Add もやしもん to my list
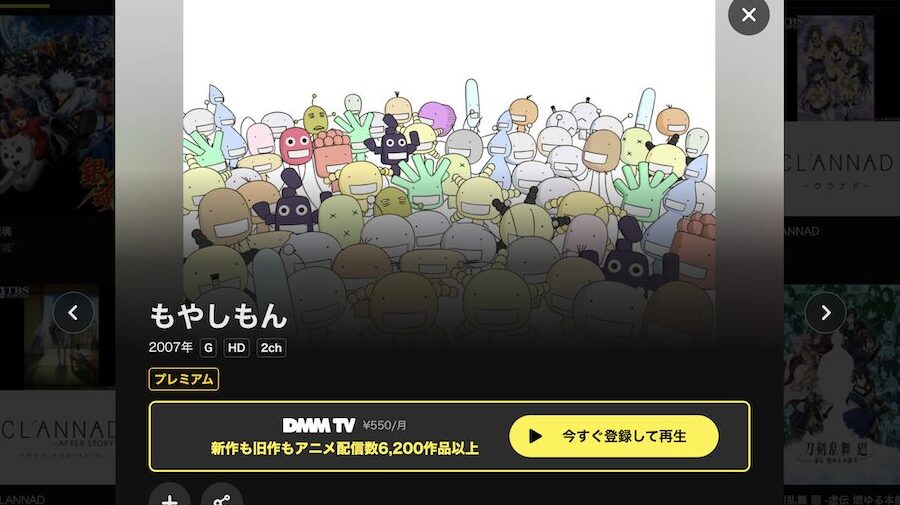The height and width of the screenshot is (505, 900). 170,497
